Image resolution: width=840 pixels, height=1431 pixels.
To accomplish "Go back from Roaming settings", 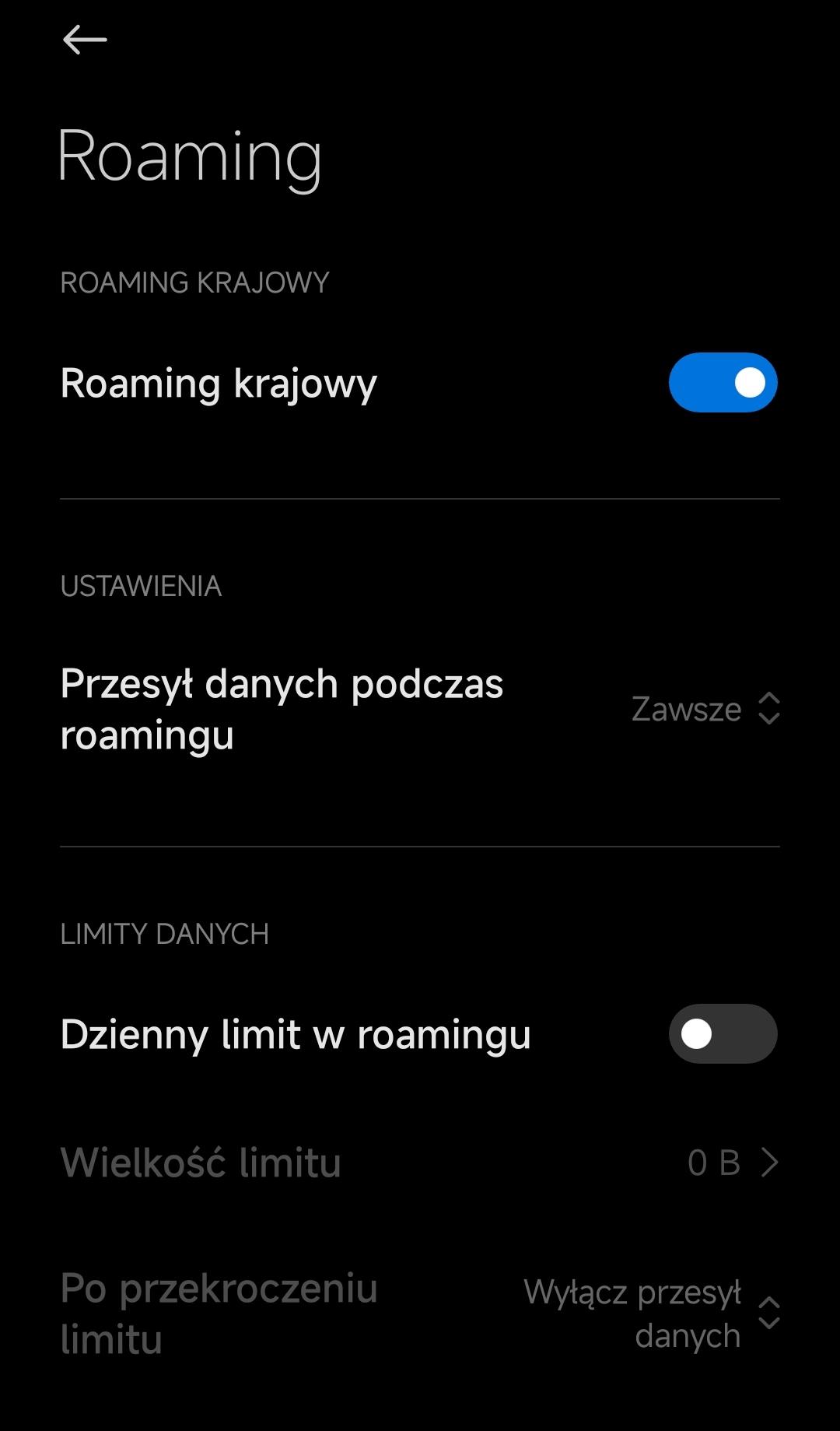I will (84, 40).
